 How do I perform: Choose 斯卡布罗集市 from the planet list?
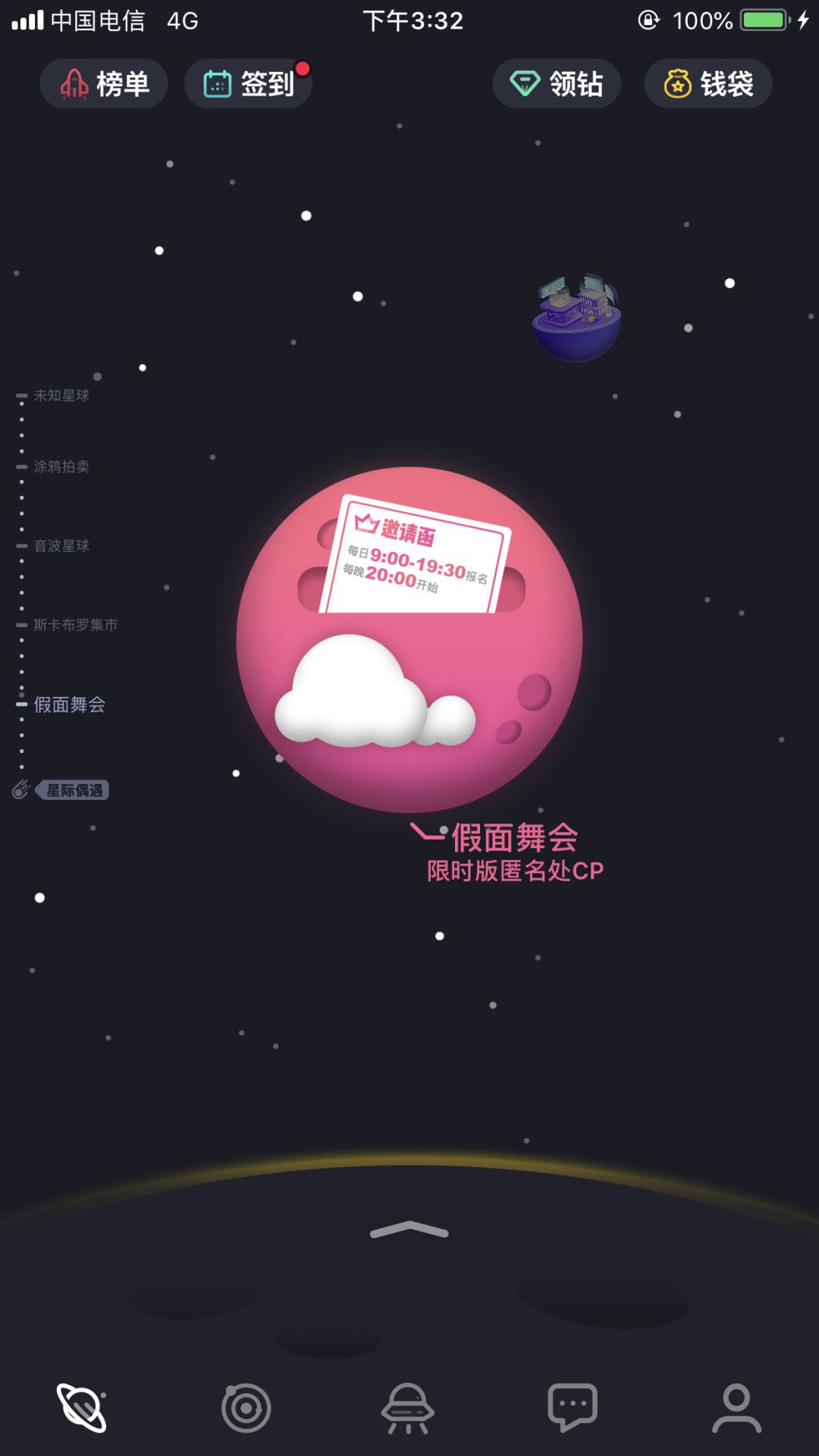click(x=74, y=625)
